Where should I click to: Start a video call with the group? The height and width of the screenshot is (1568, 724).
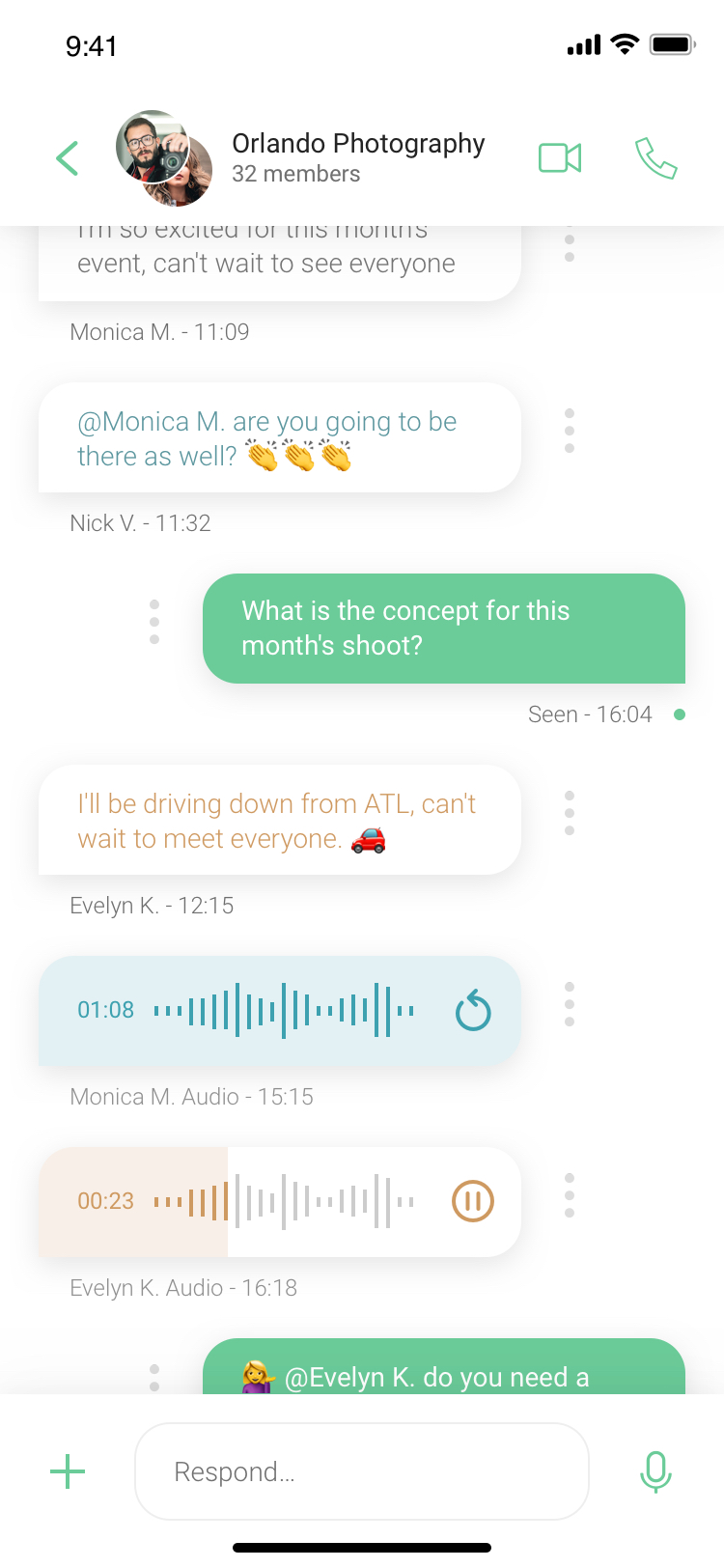point(560,157)
